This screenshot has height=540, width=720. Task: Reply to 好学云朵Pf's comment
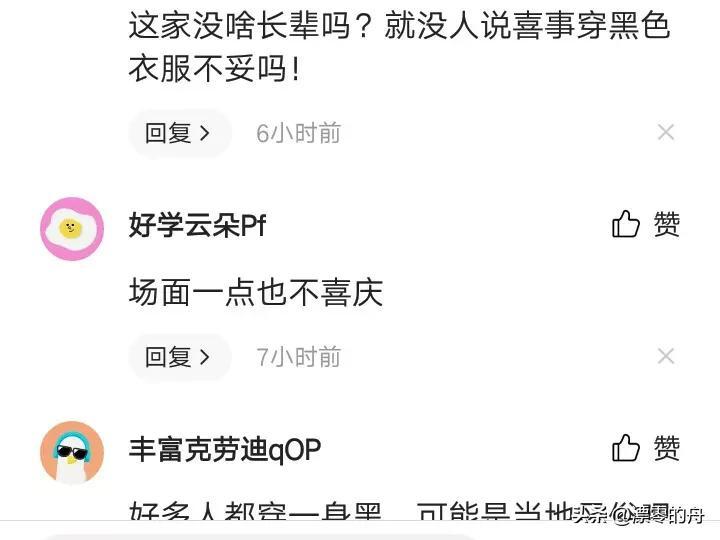click(179, 357)
